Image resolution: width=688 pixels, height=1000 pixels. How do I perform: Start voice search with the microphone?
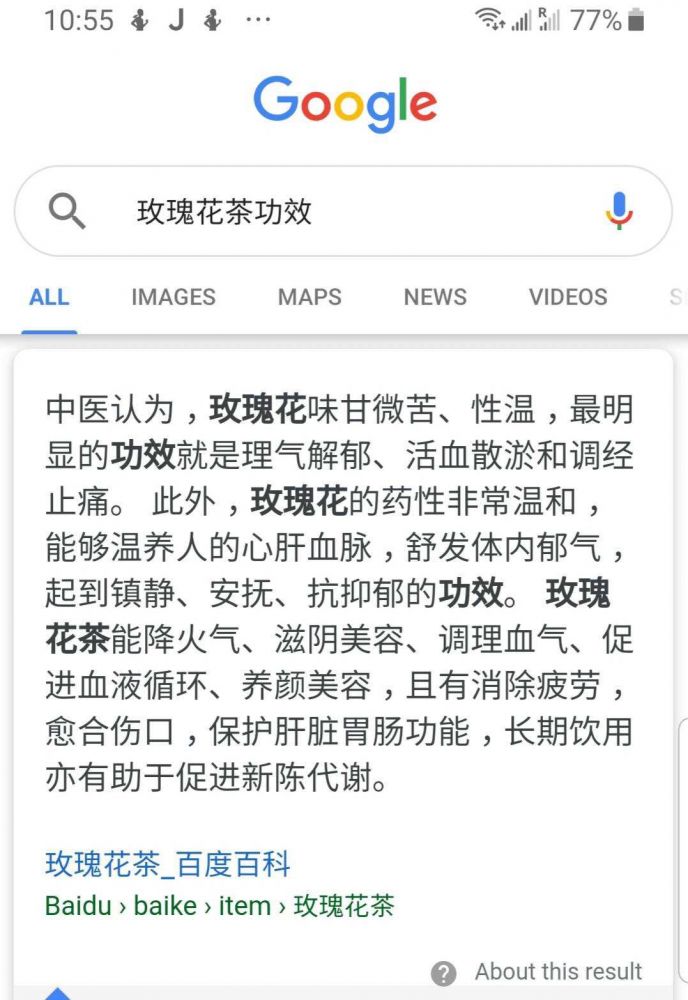pyautogui.click(x=619, y=211)
